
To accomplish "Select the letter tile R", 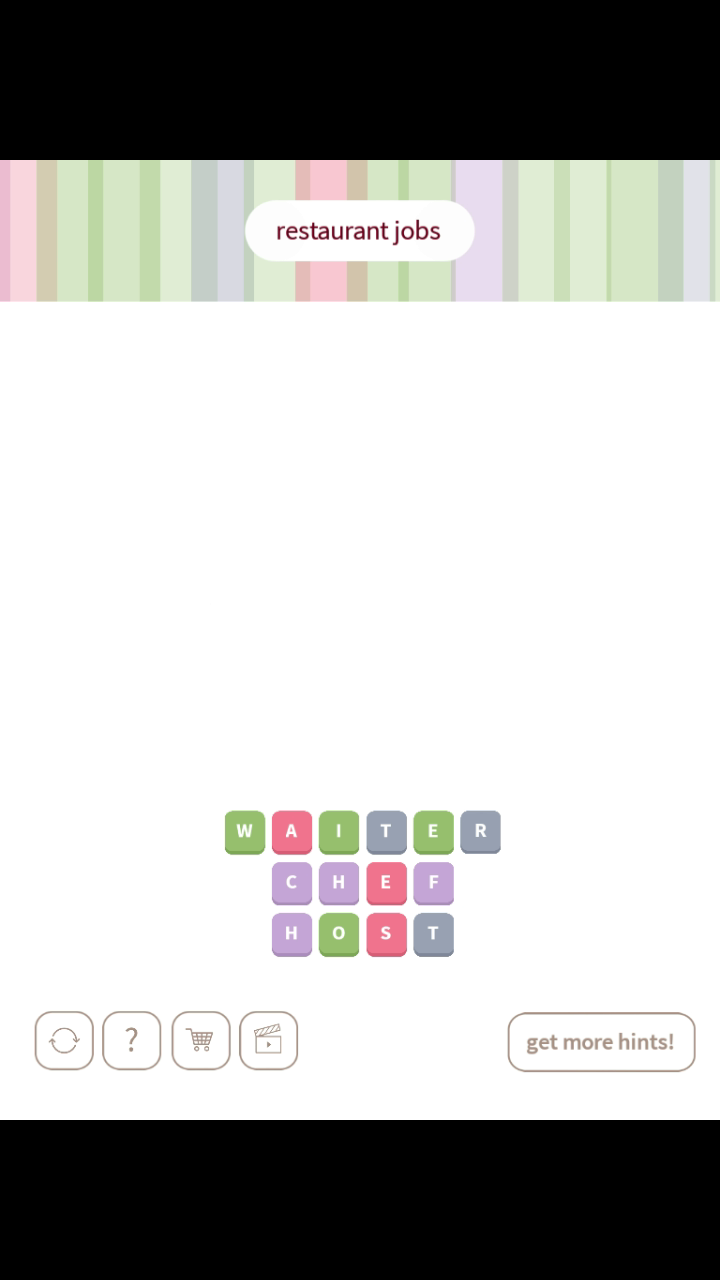I will pos(480,831).
